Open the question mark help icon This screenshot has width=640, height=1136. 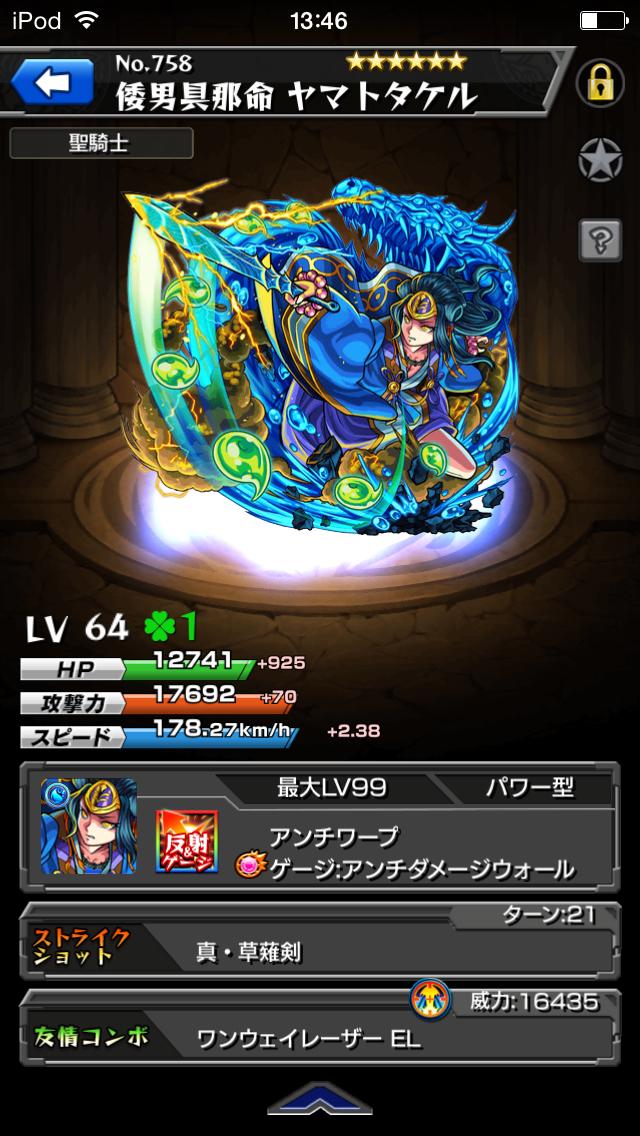[600, 239]
